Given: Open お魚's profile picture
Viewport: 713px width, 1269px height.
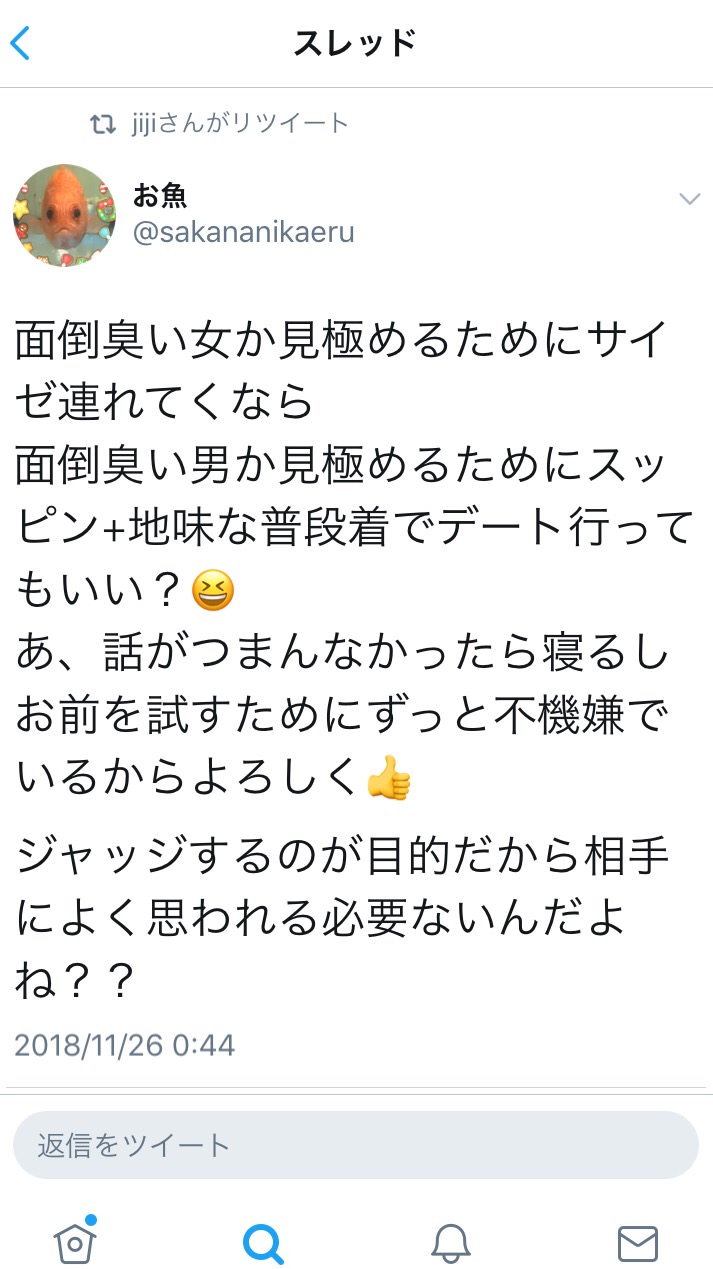Looking at the screenshot, I should click(x=64, y=215).
